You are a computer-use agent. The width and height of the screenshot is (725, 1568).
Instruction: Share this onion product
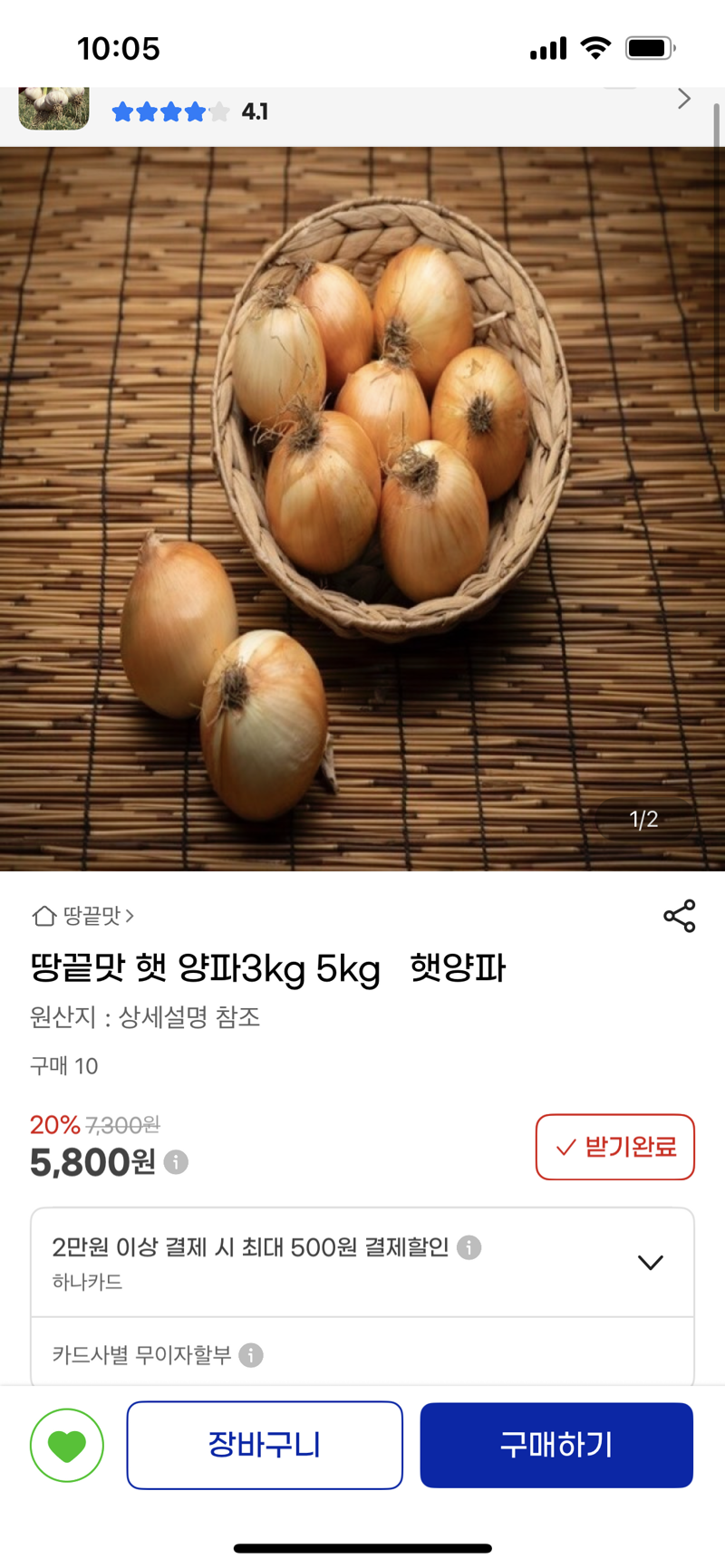pyautogui.click(x=679, y=916)
